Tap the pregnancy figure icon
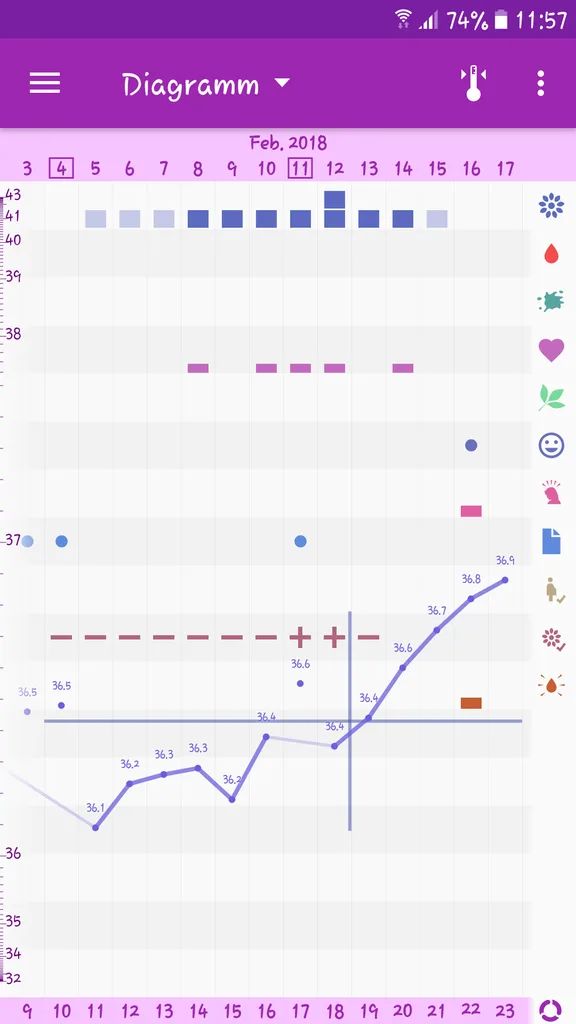 pos(554,590)
